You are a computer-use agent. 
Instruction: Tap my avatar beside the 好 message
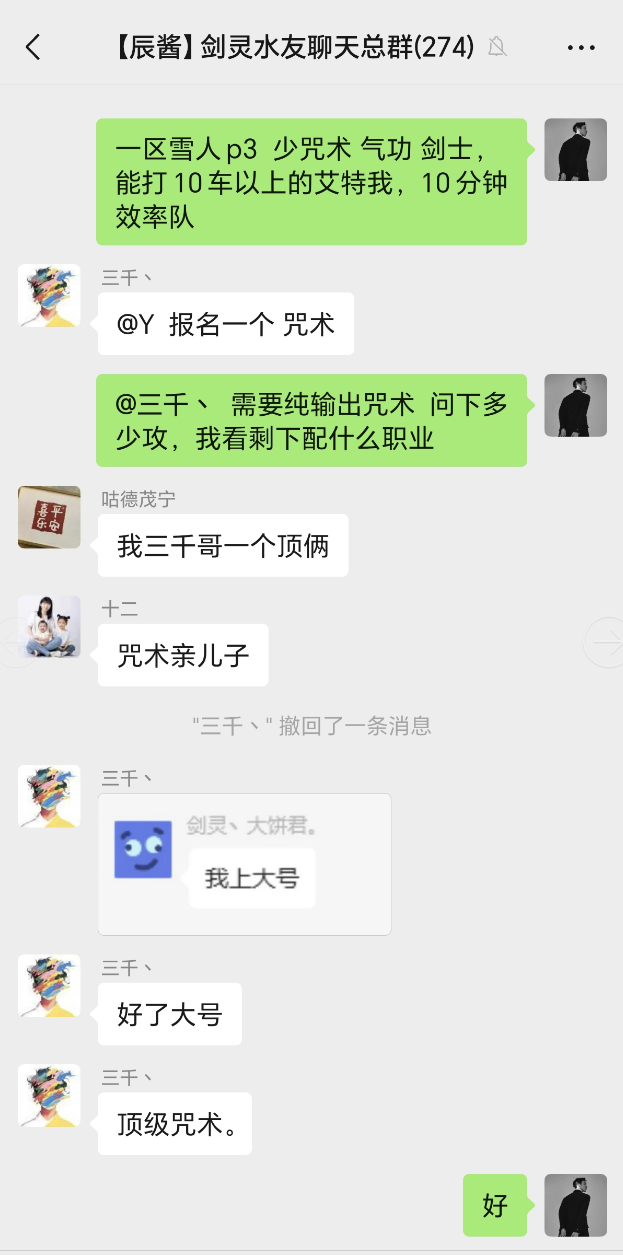(x=575, y=1205)
